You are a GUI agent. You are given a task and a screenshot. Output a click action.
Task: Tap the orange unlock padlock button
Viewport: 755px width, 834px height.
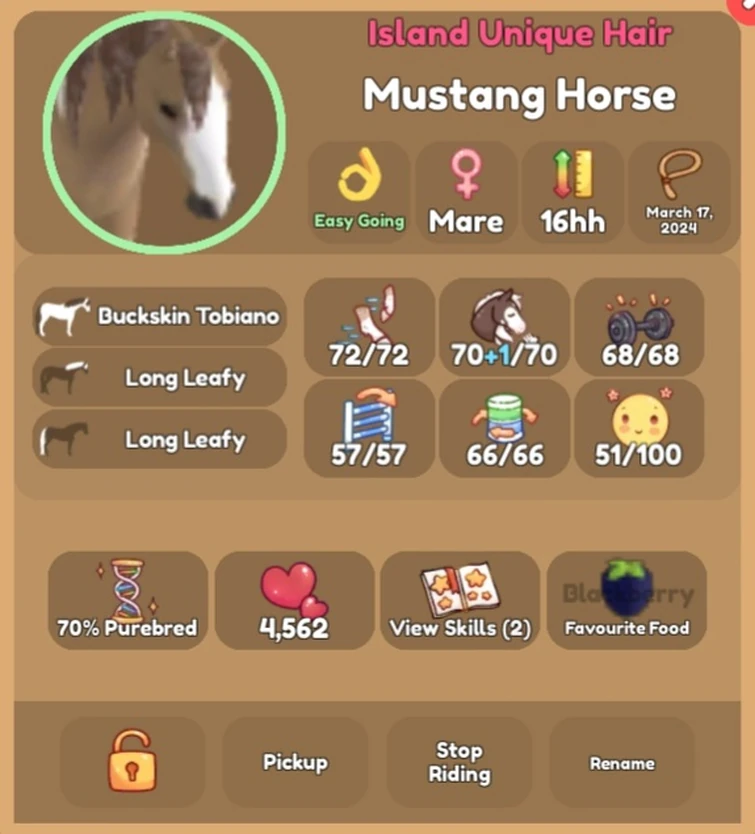pyautogui.click(x=133, y=762)
